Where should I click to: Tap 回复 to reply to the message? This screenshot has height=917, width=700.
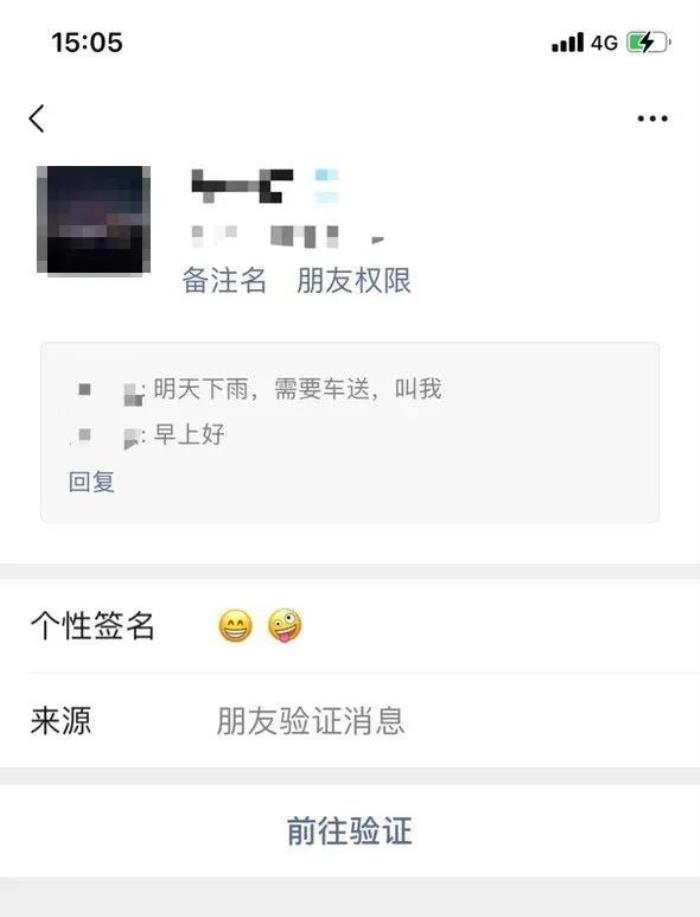[92, 482]
